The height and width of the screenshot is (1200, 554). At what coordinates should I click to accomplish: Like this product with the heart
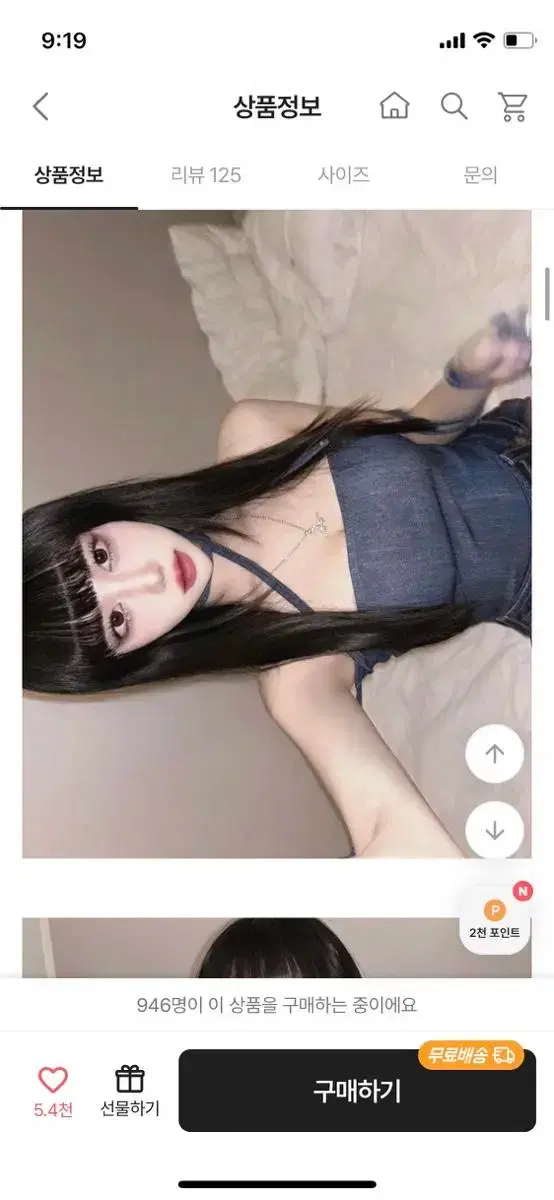tap(53, 1091)
